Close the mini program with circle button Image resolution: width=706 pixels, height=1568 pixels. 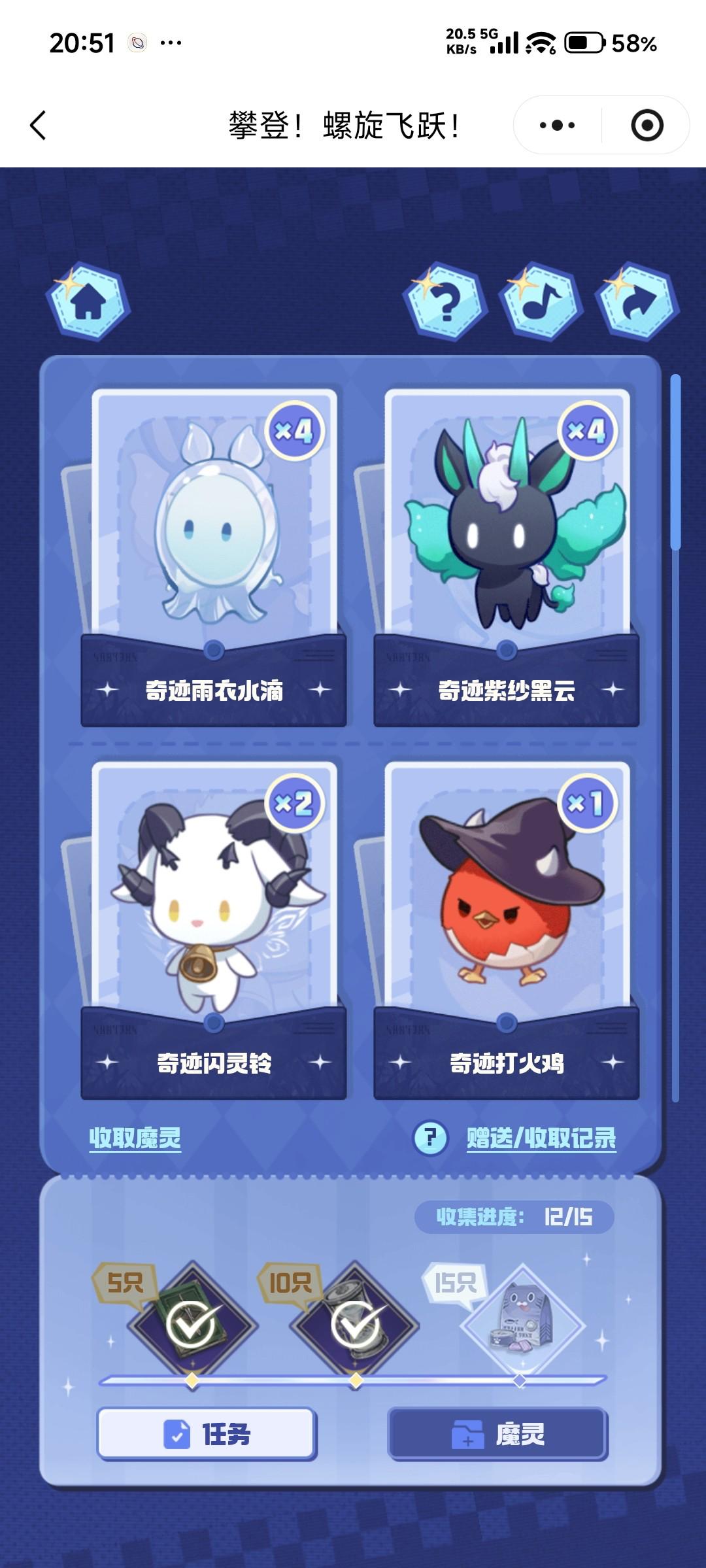[x=647, y=125]
